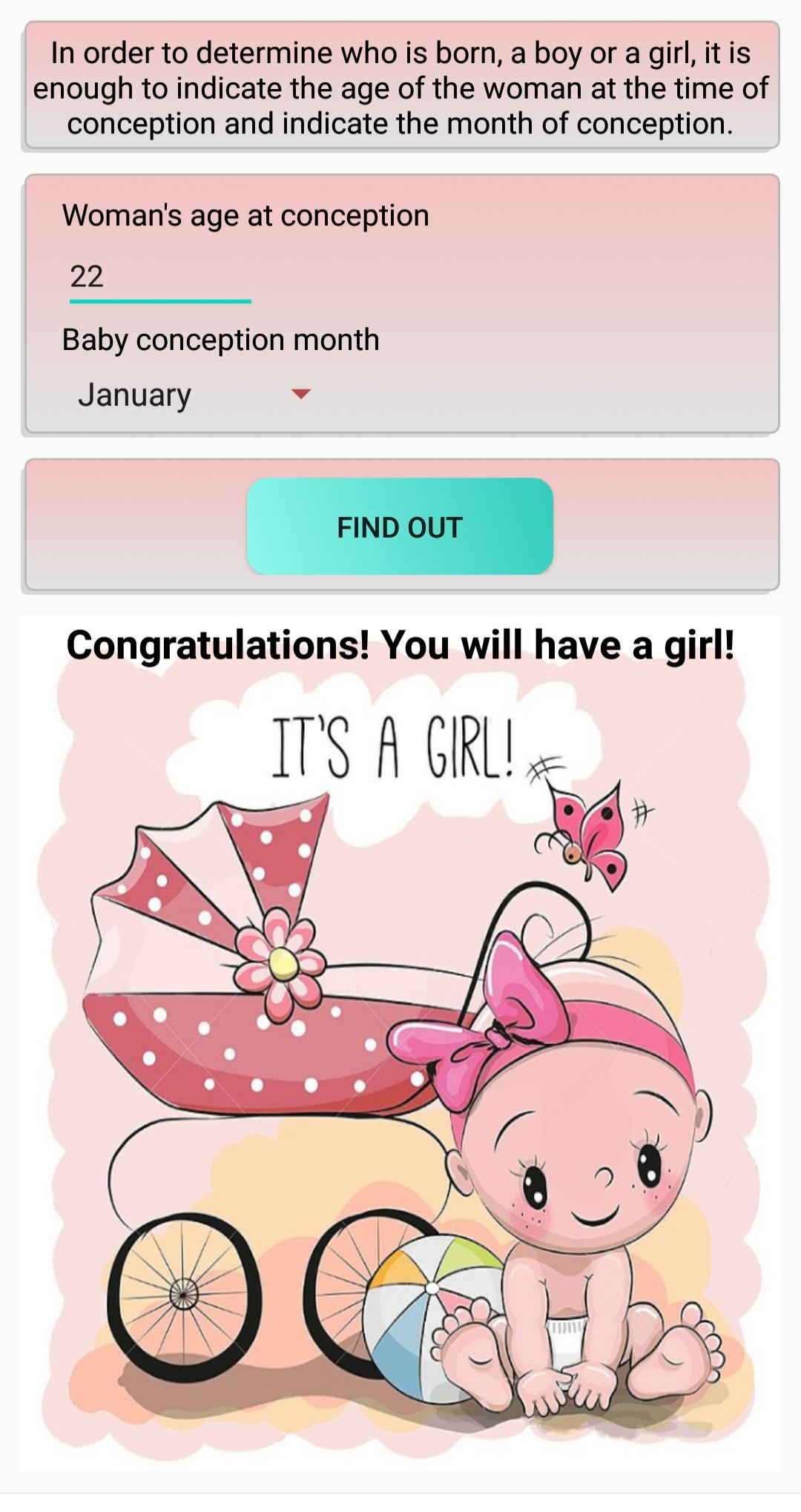801x1512 pixels.
Task: Click the teal underline below the age
Action: 159,301
